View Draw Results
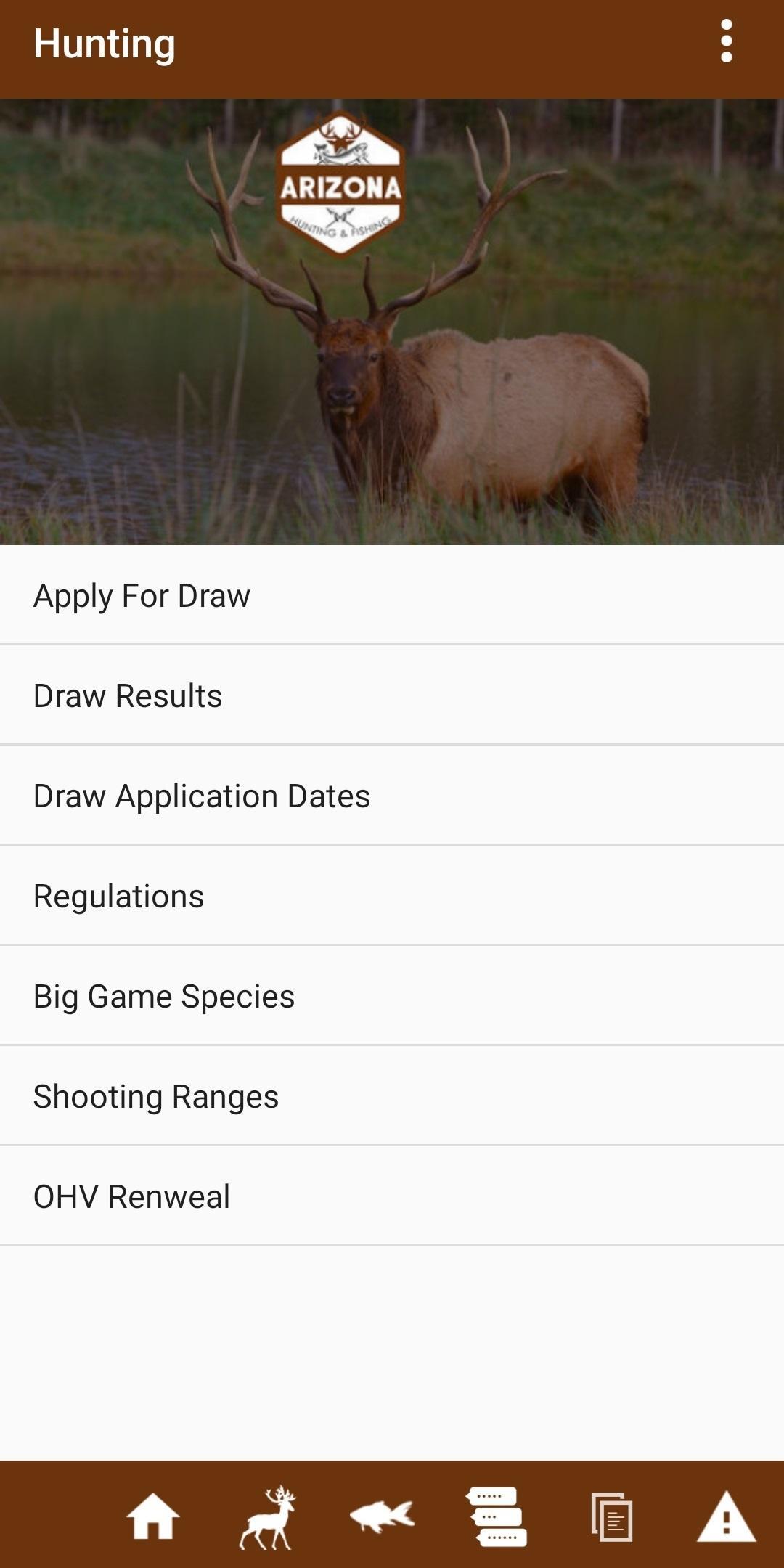784x1568 pixels. click(392, 695)
